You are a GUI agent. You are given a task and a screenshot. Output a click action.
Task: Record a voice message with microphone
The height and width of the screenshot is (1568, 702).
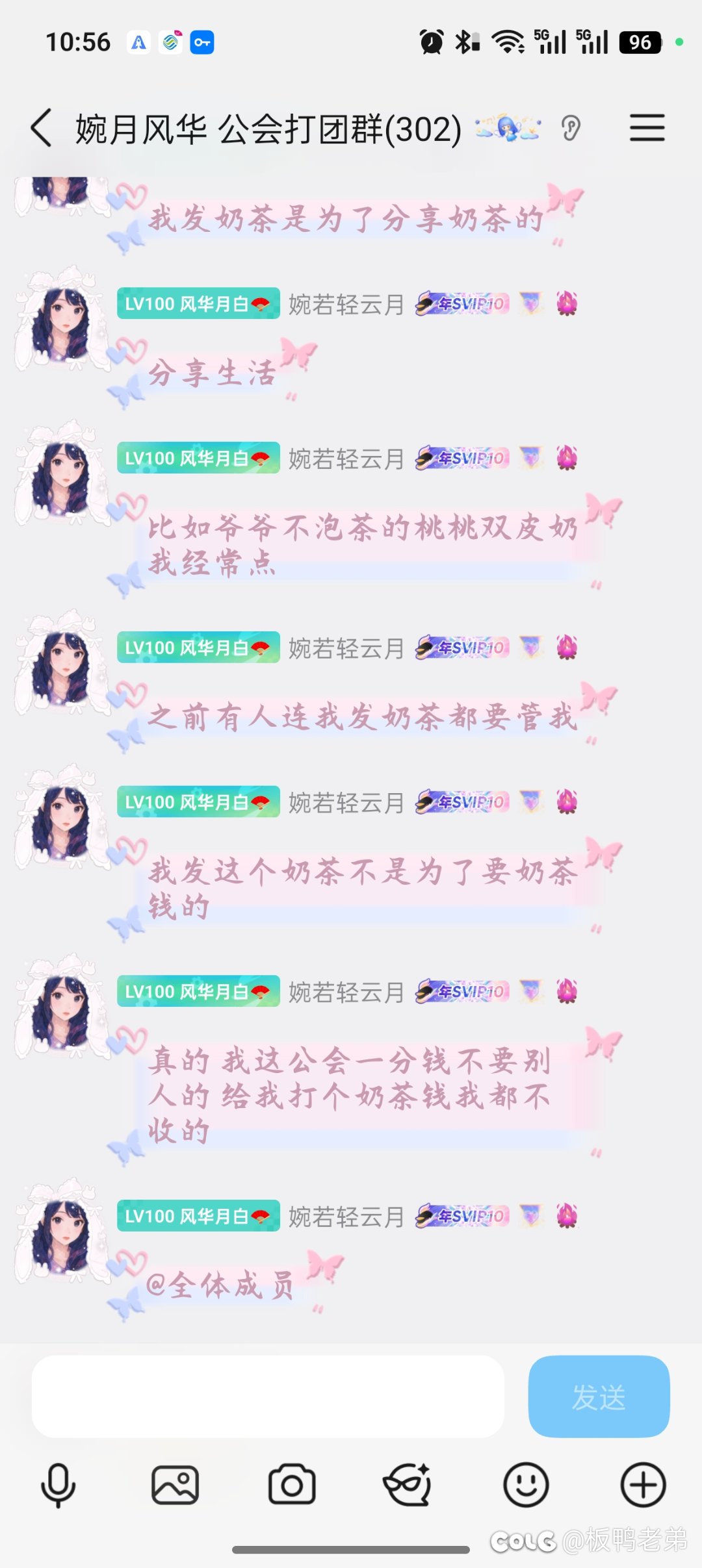(58, 1485)
